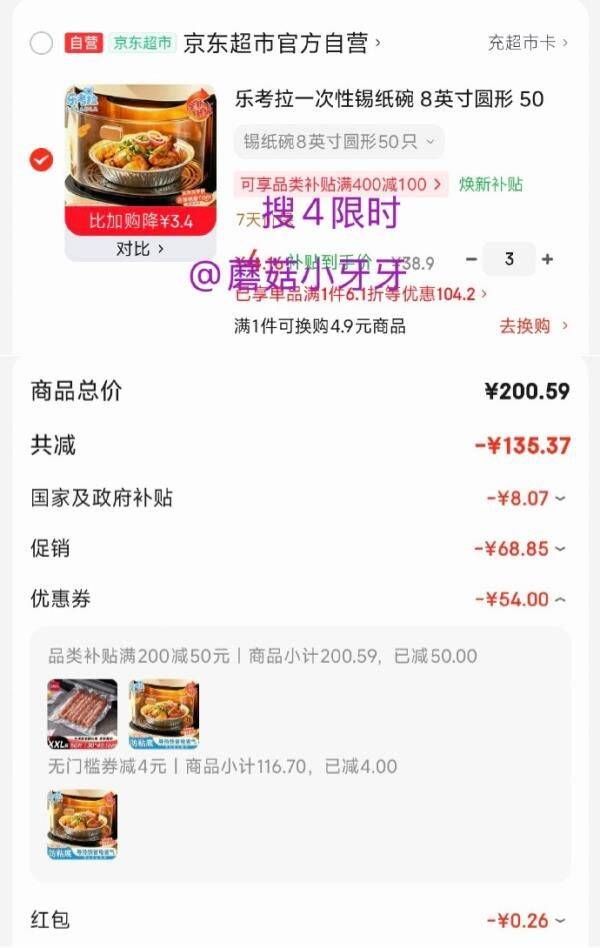Decrease quantity with the minus button
Viewport: 600px width, 948px height.
click(472, 259)
